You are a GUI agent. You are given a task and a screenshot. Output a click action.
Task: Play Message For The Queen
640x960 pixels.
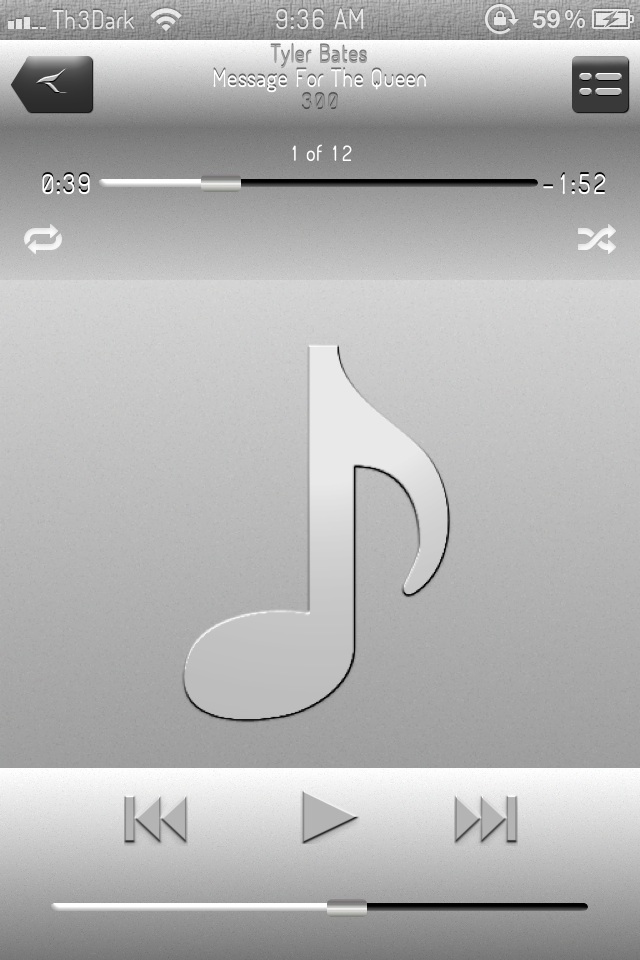[328, 817]
